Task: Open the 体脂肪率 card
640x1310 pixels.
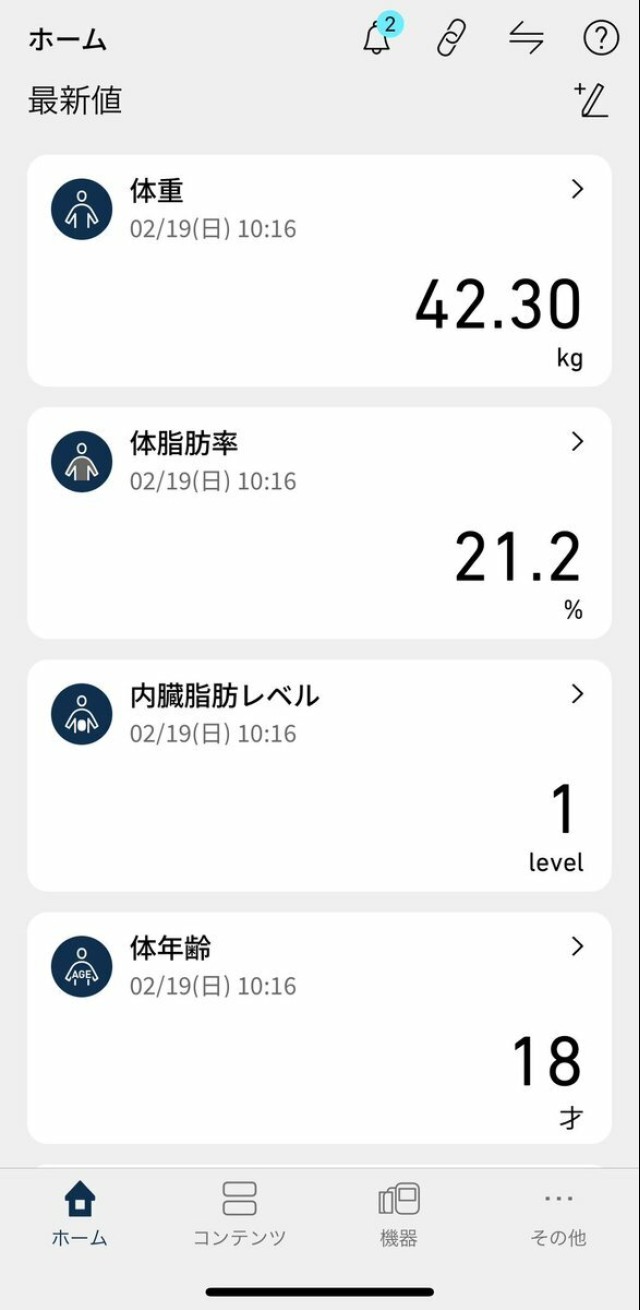Action: coord(319,522)
